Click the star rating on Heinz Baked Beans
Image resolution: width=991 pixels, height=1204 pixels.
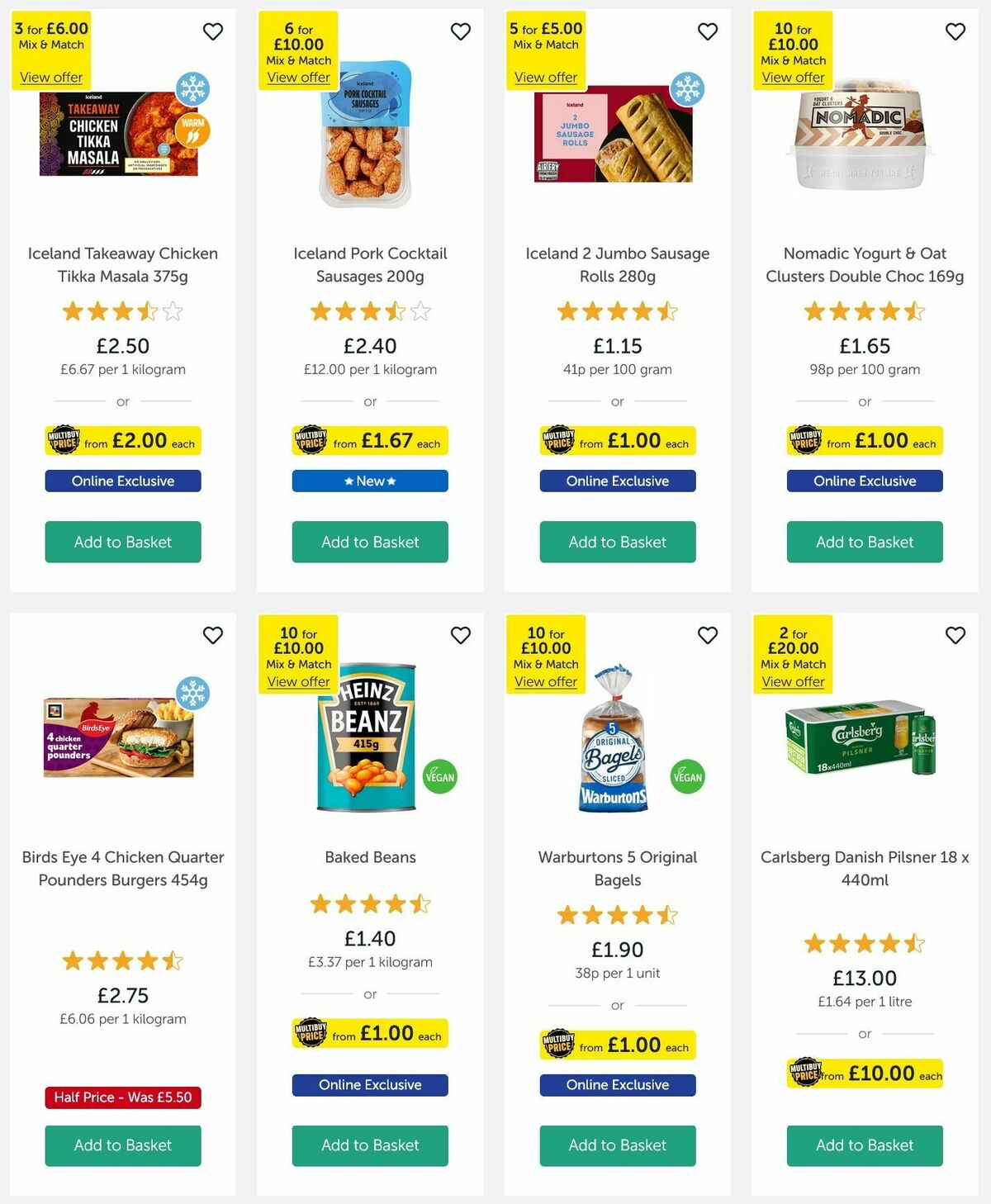[x=369, y=903]
